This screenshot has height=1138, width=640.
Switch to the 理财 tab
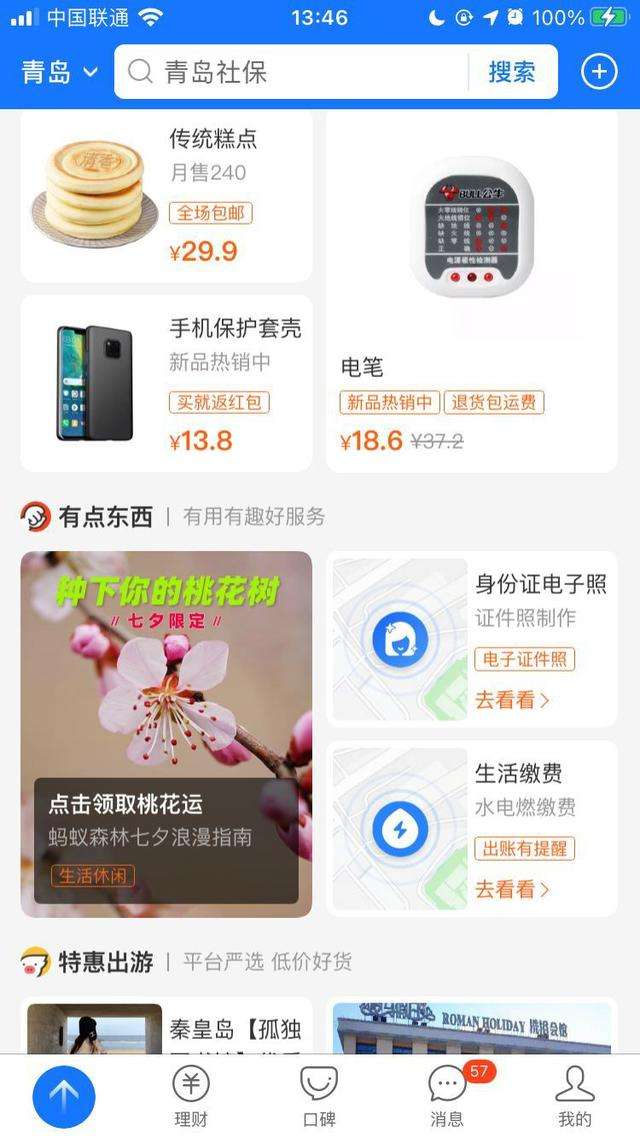tap(191, 1096)
